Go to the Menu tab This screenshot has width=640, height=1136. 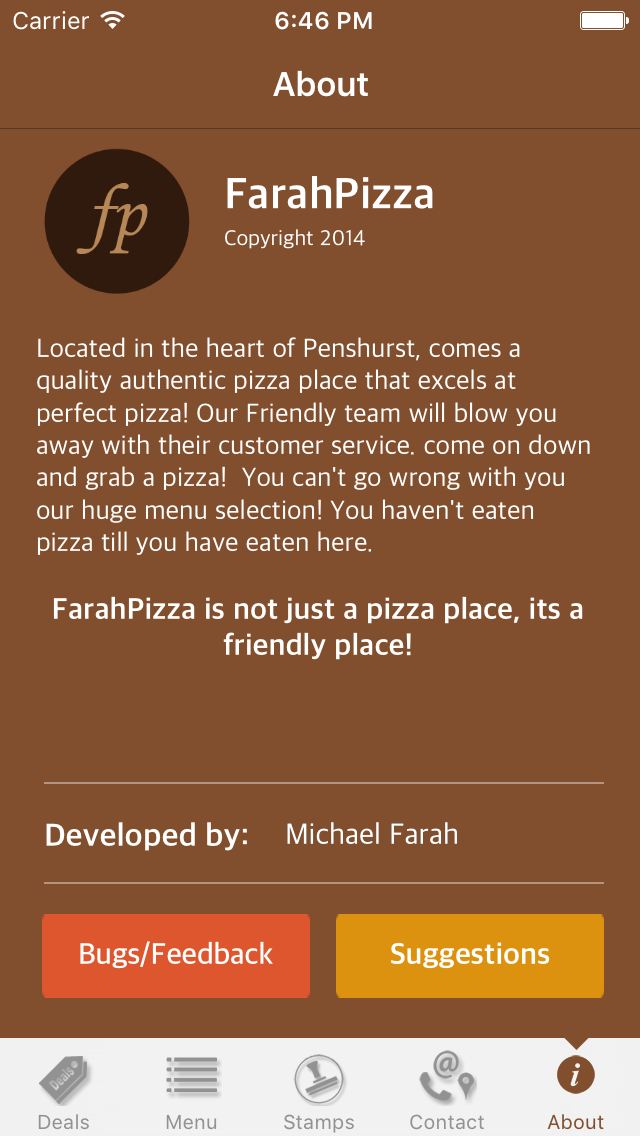pyautogui.click(x=192, y=1092)
